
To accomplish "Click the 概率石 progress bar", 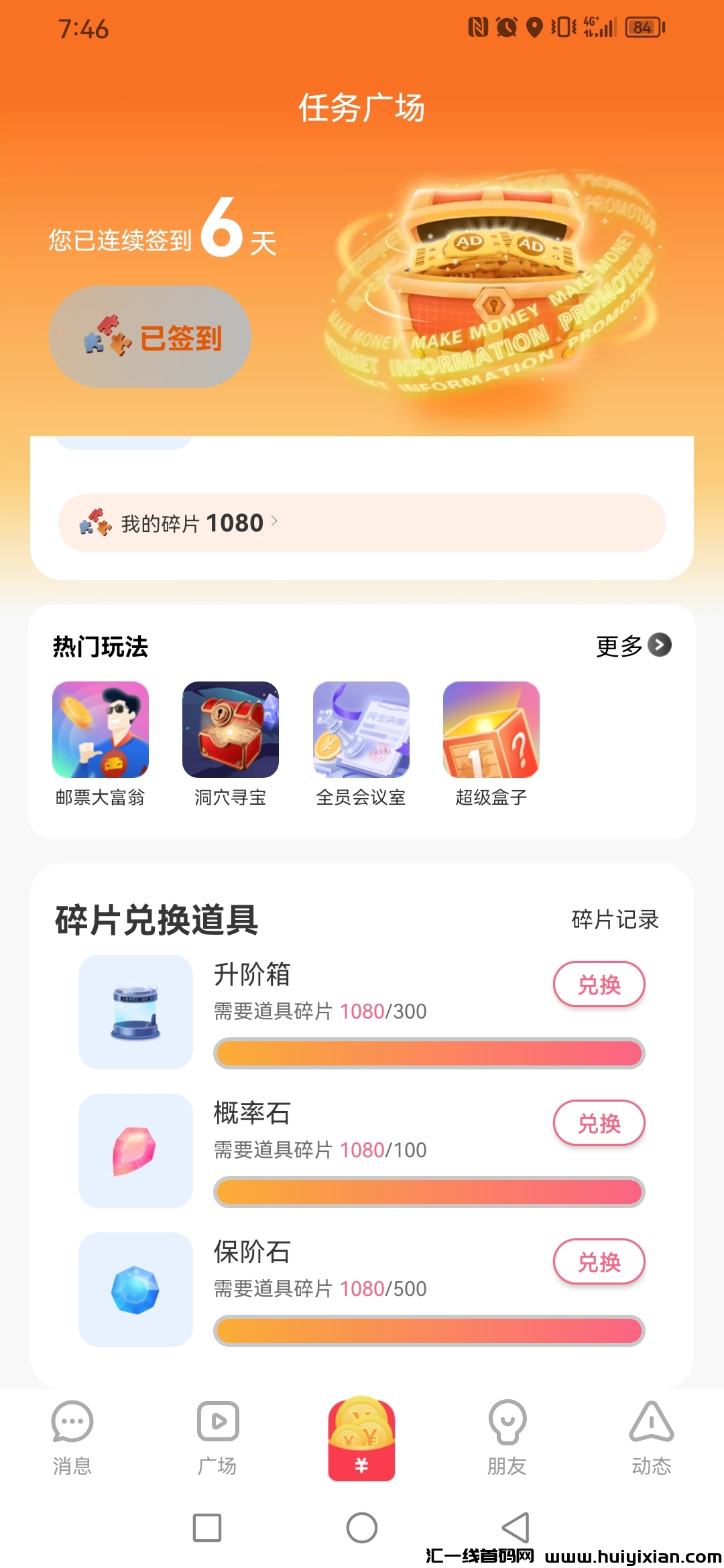I will 427,1191.
